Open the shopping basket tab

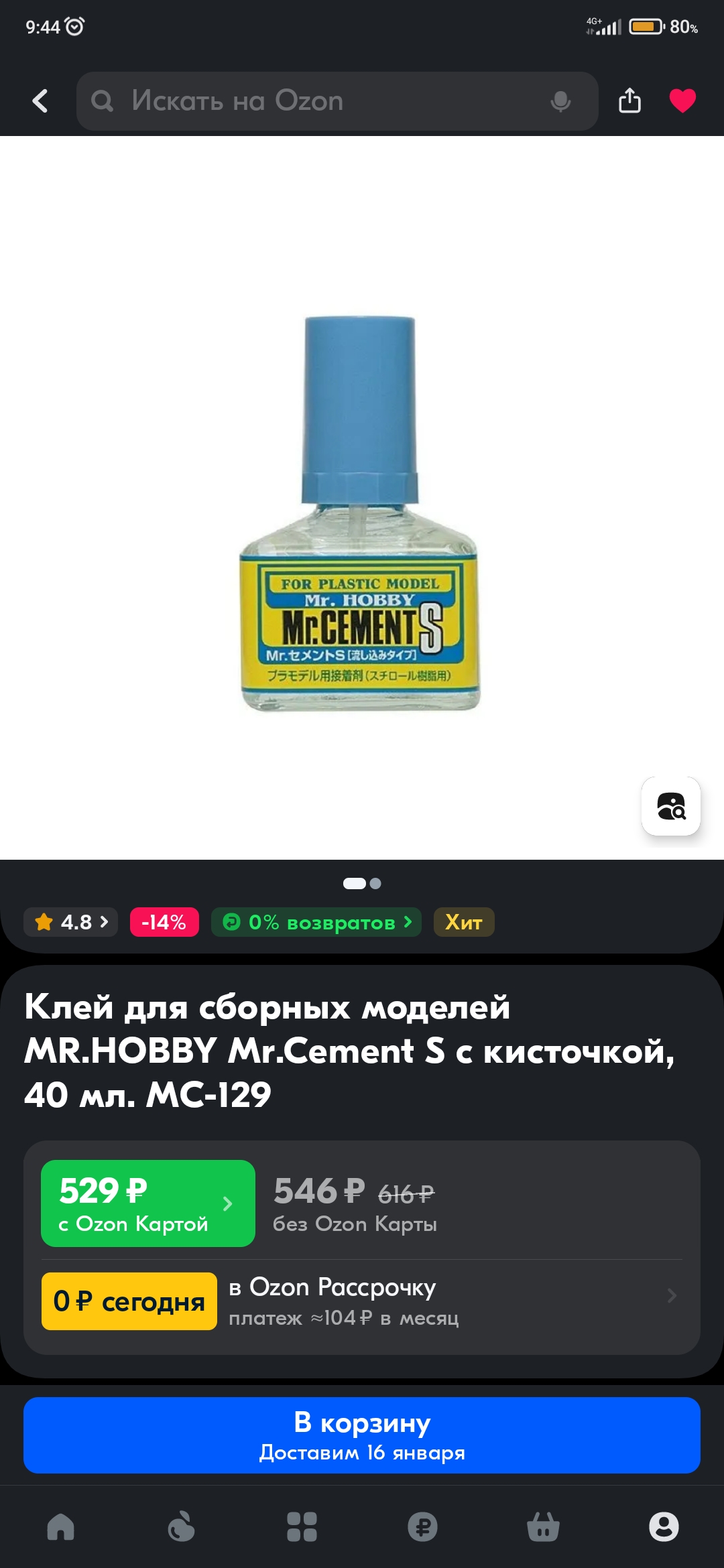pos(543,1527)
